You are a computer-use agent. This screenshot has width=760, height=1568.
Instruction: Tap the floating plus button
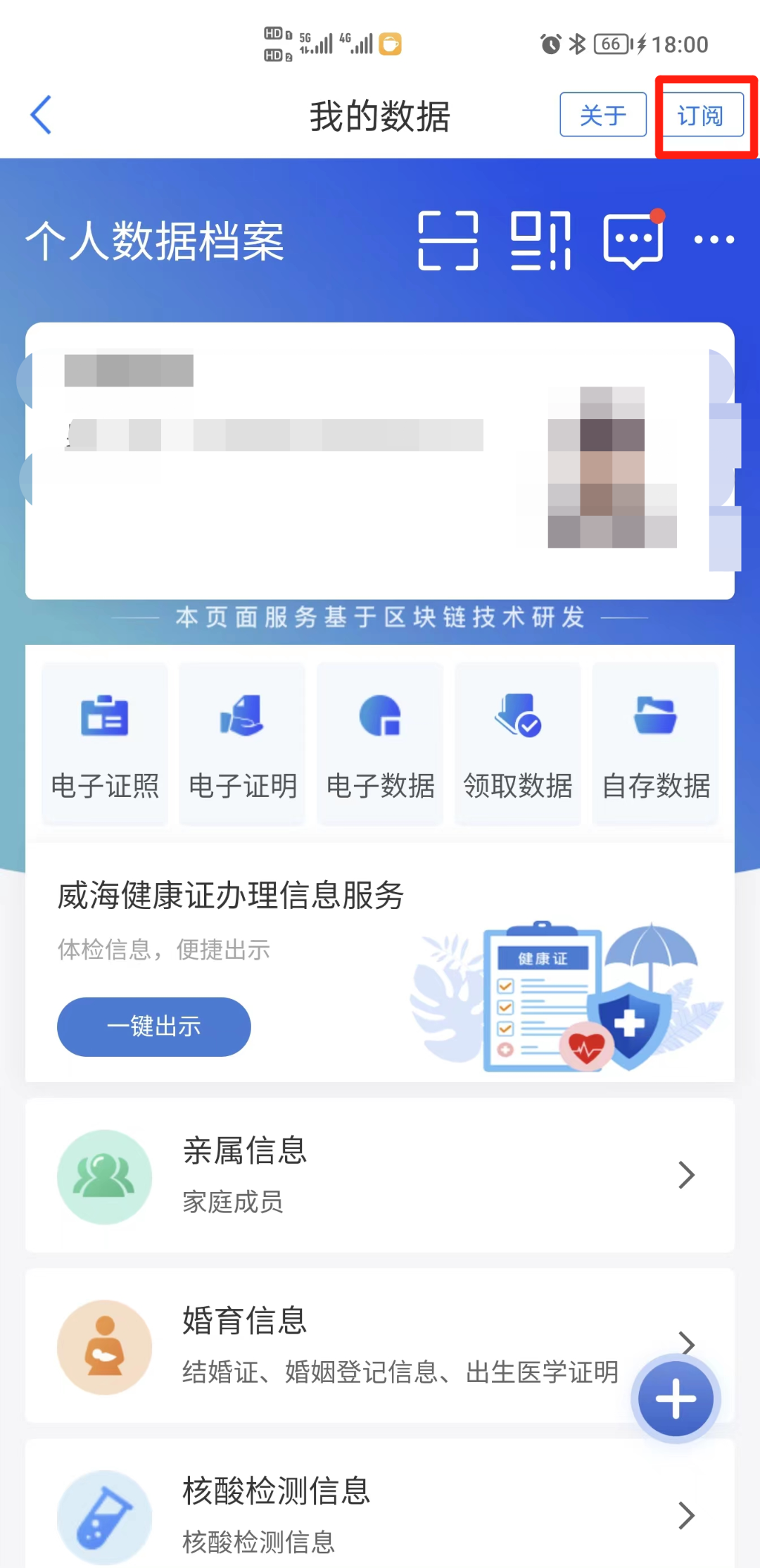(676, 1399)
